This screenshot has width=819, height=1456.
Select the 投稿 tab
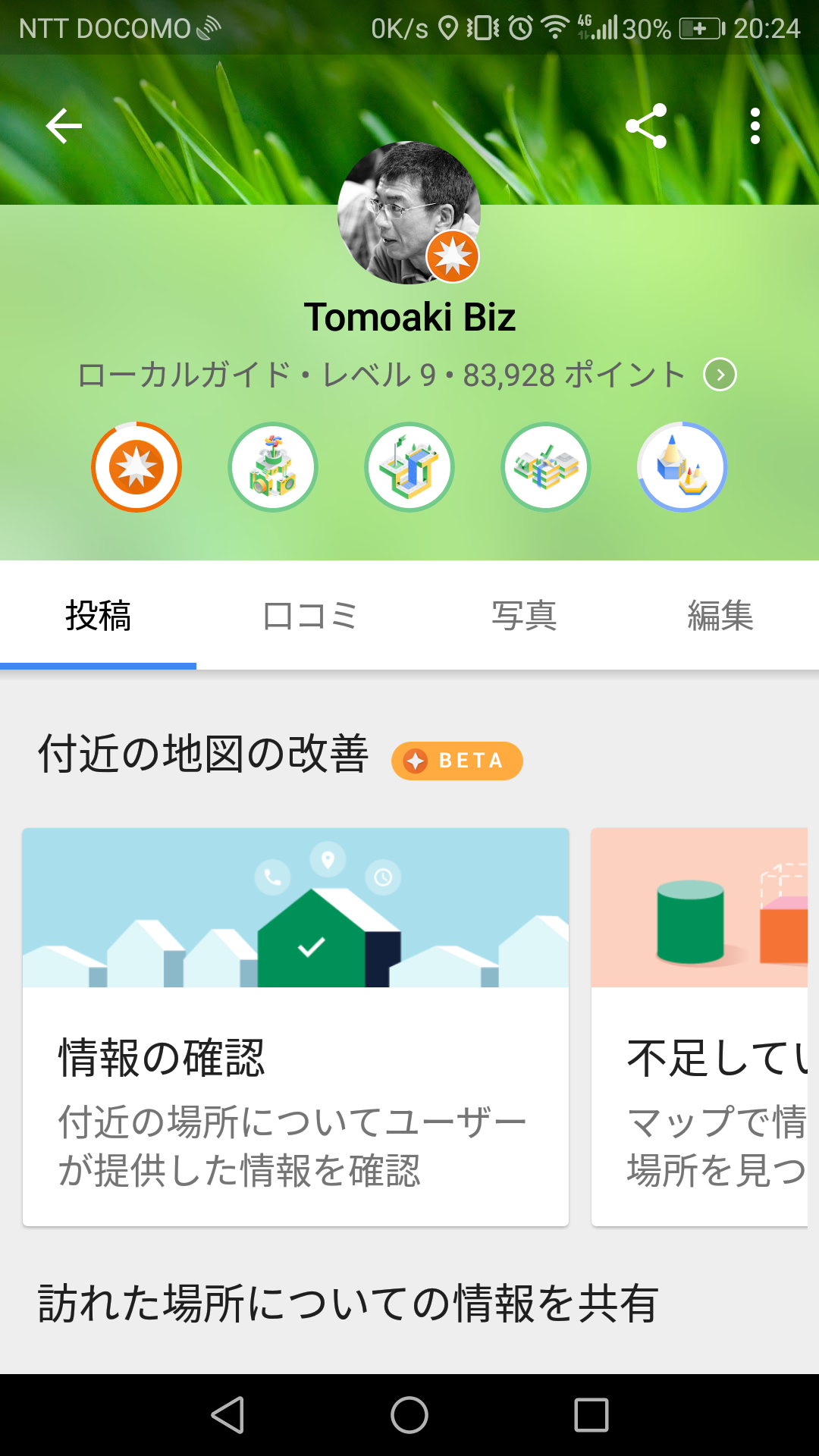tap(99, 616)
